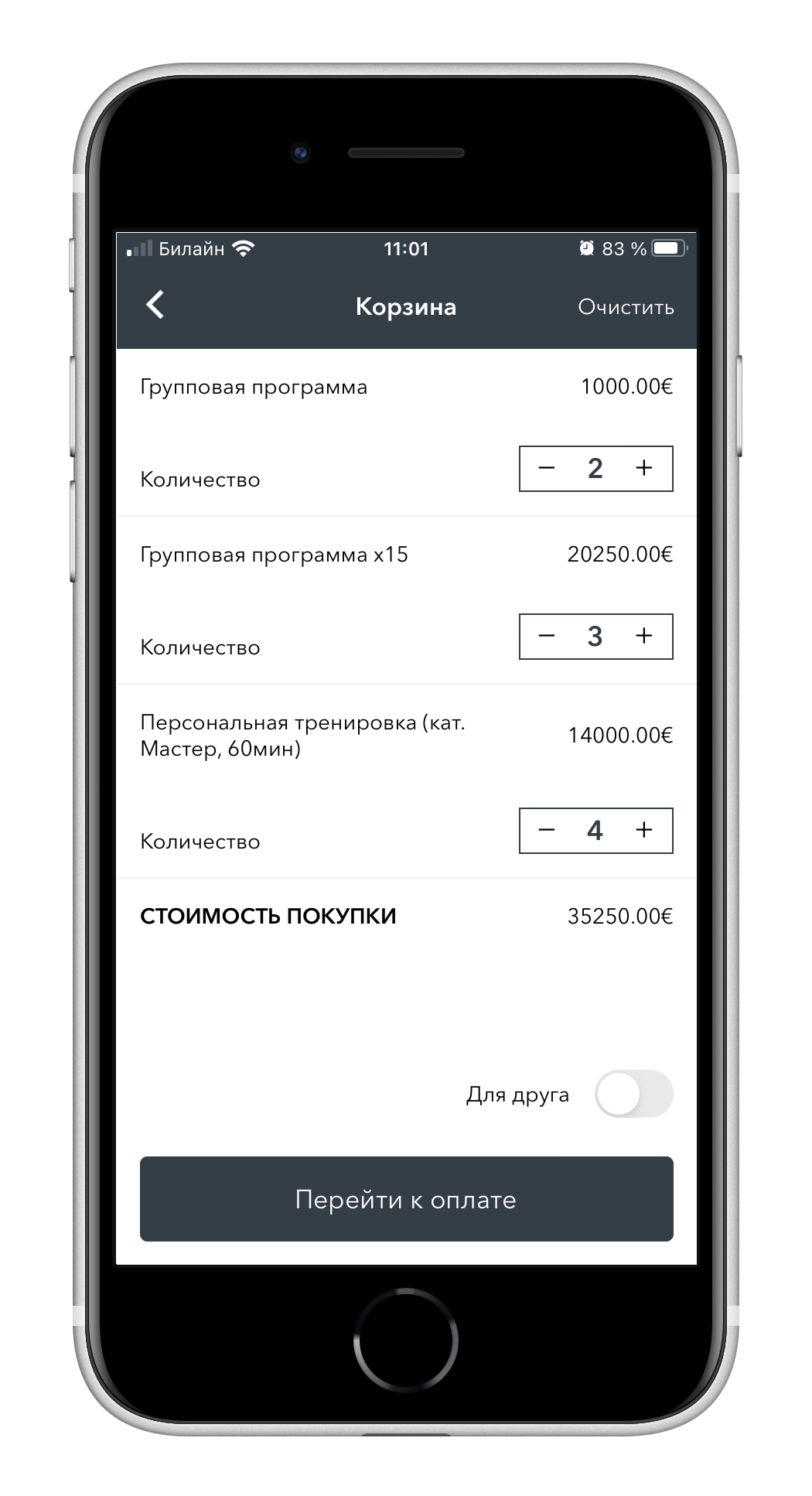Decrease quantity of Групповая программа for 1000.00€
This screenshot has width=812, height=1496.
(547, 468)
